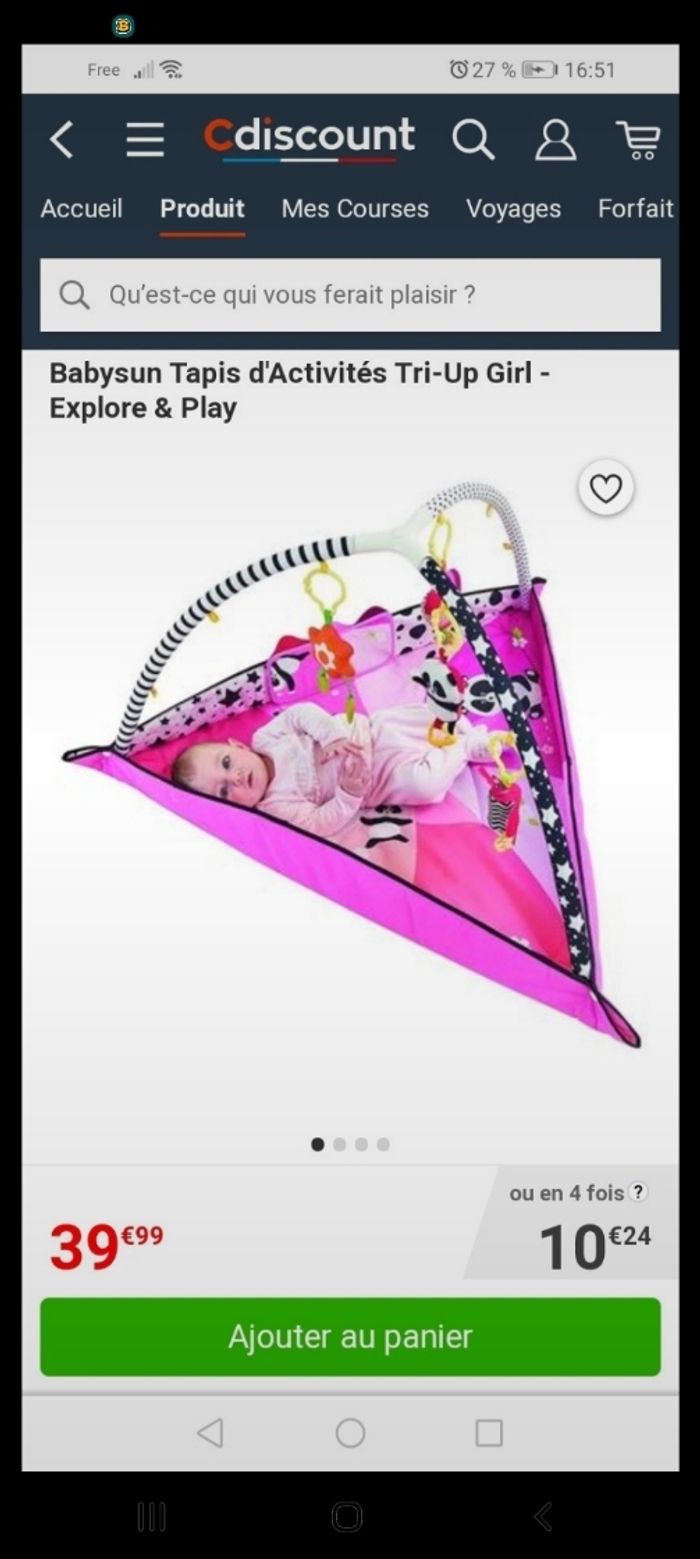700x1559 pixels.
Task: Select the Produit tab
Action: 202,209
